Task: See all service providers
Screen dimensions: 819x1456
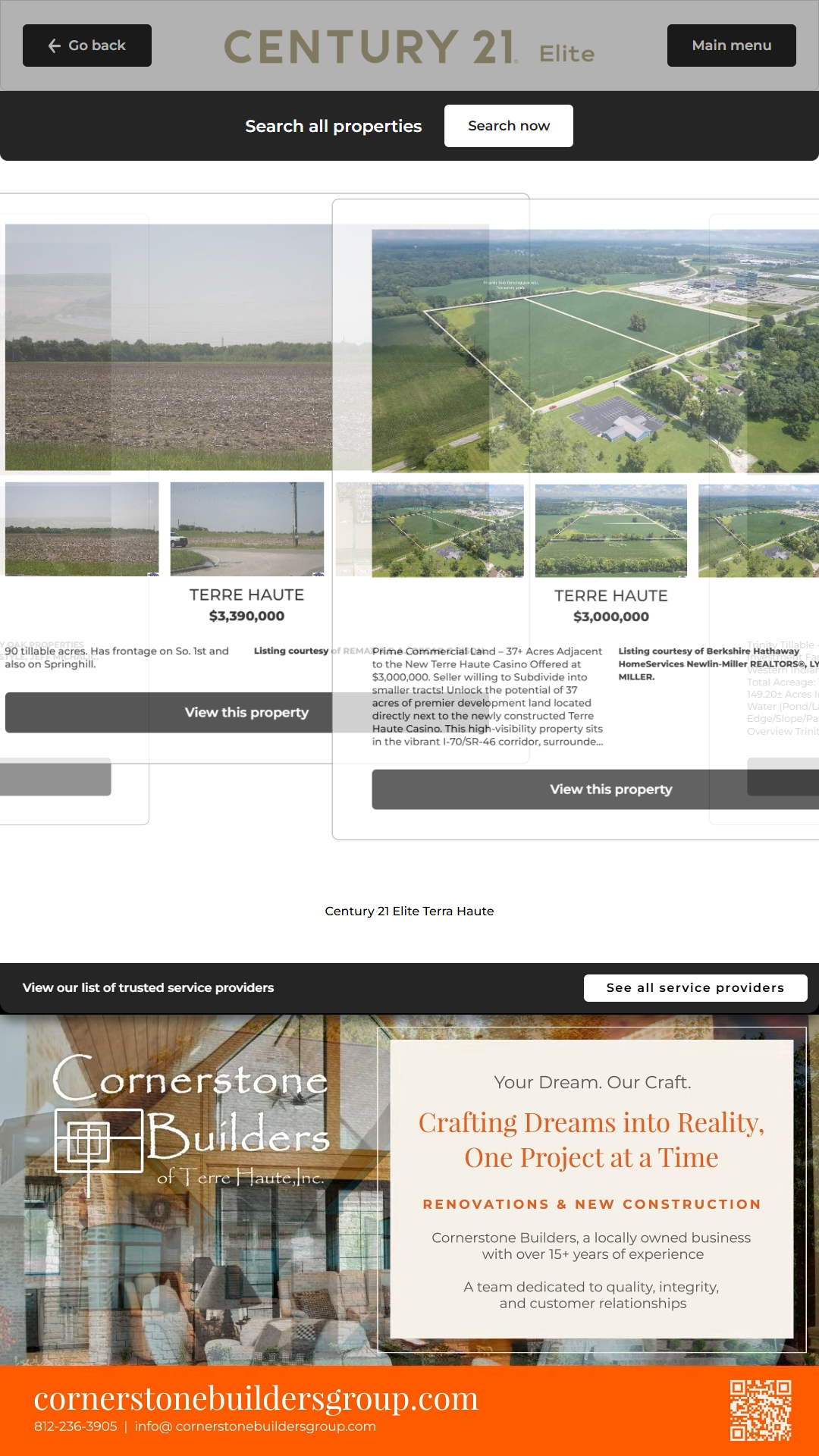Action: coord(695,987)
